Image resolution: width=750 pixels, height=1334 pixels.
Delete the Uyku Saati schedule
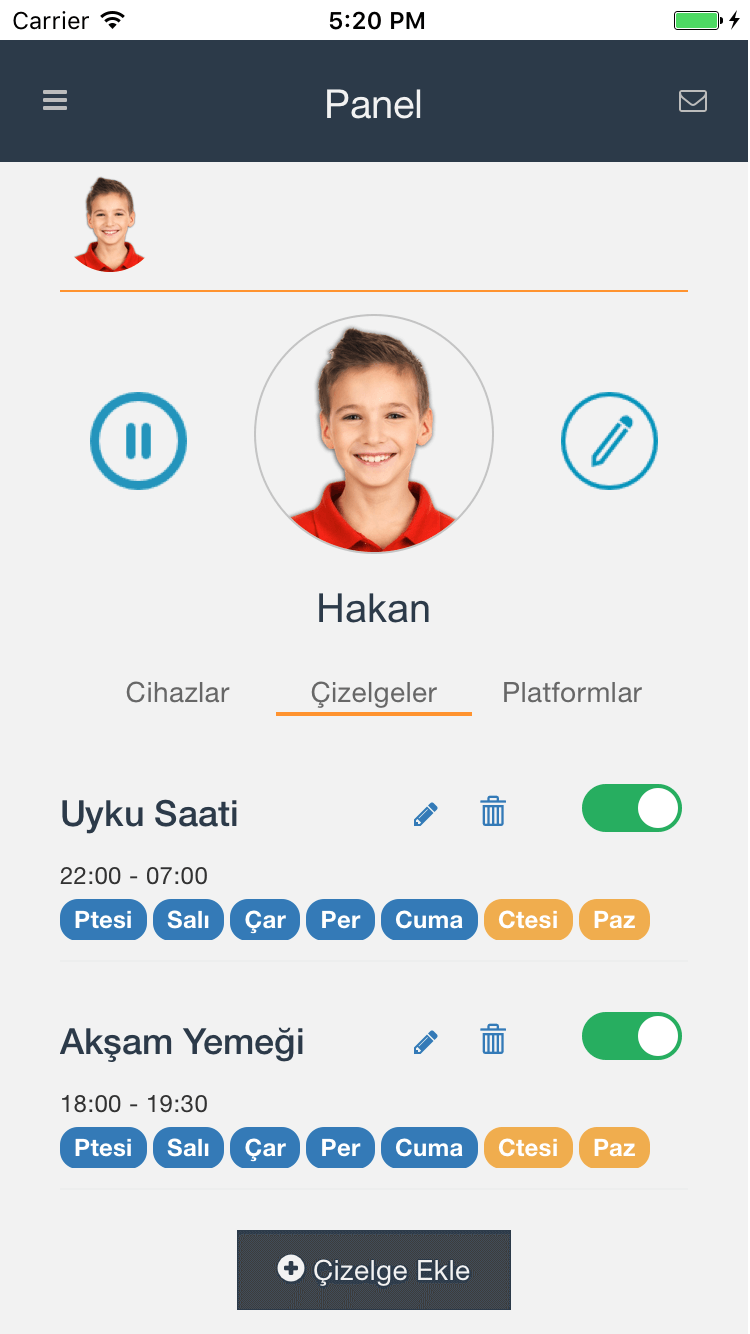pyautogui.click(x=493, y=812)
